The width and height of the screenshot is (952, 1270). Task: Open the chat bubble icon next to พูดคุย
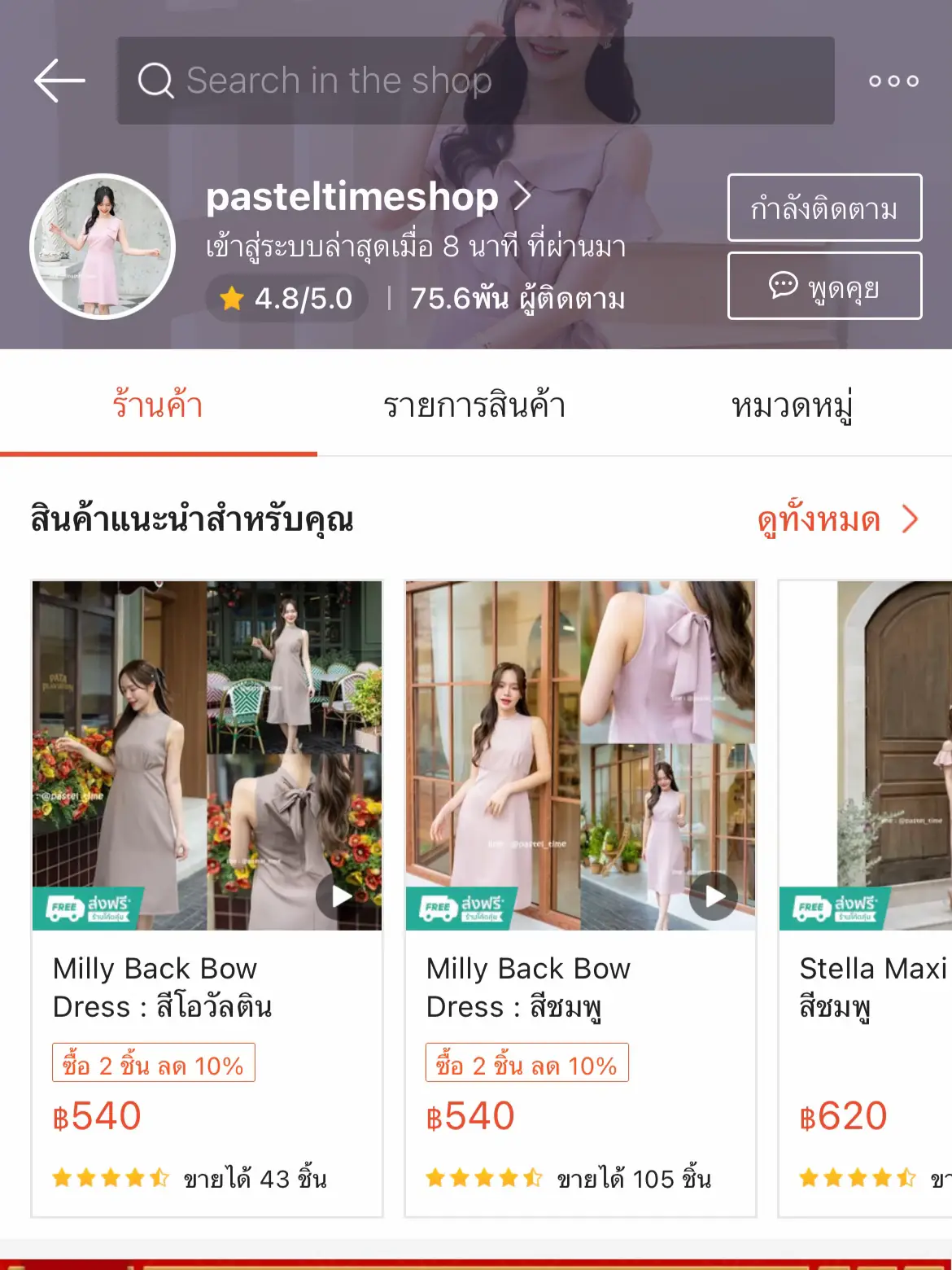[x=784, y=285]
